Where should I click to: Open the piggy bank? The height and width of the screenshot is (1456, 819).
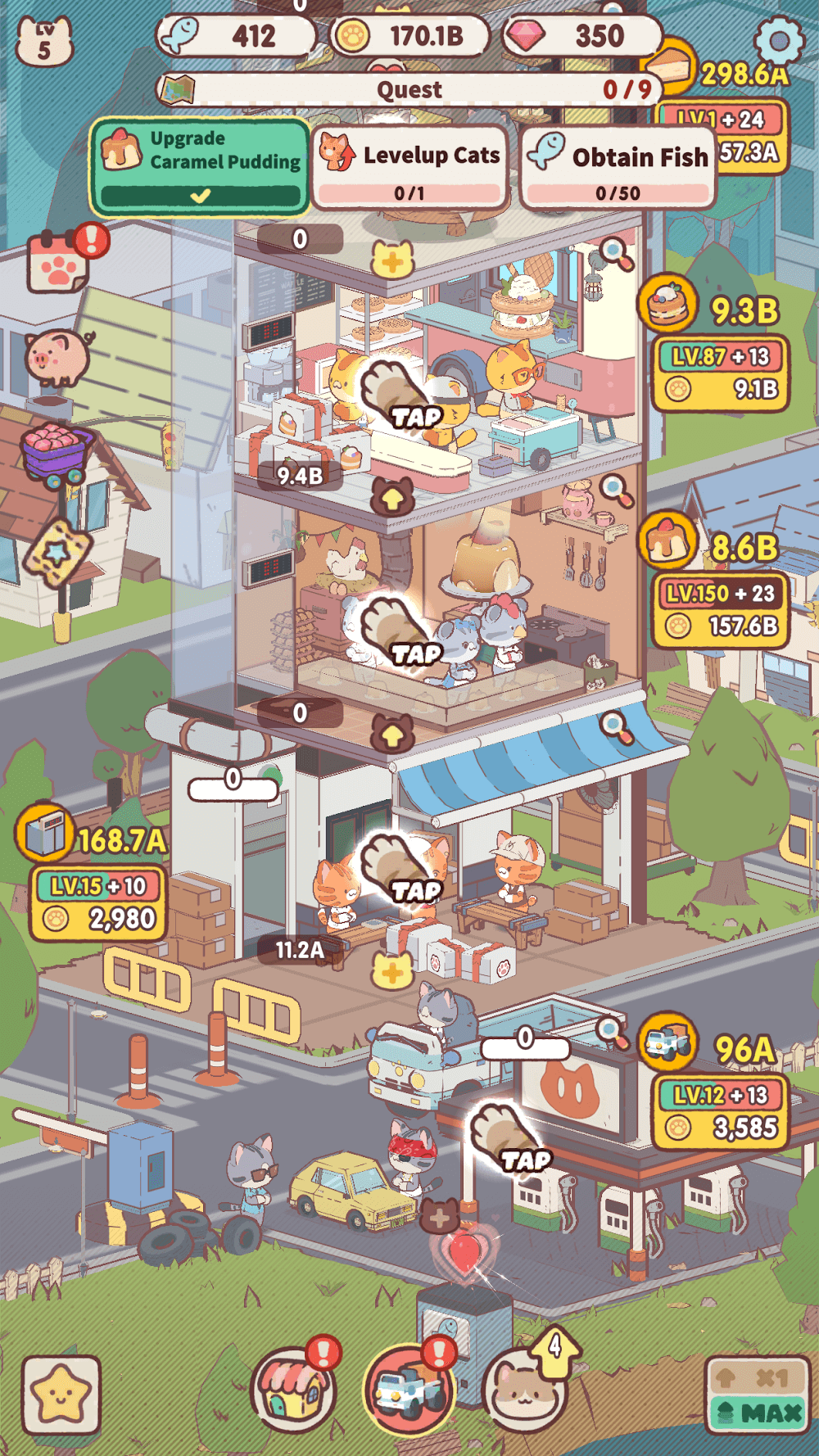click(57, 357)
